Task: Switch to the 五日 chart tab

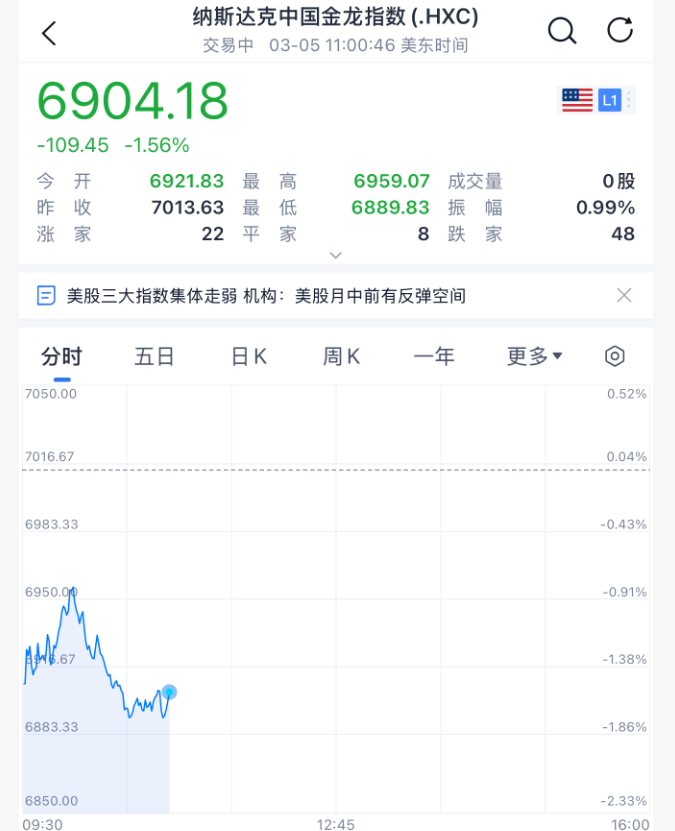Action: point(155,357)
